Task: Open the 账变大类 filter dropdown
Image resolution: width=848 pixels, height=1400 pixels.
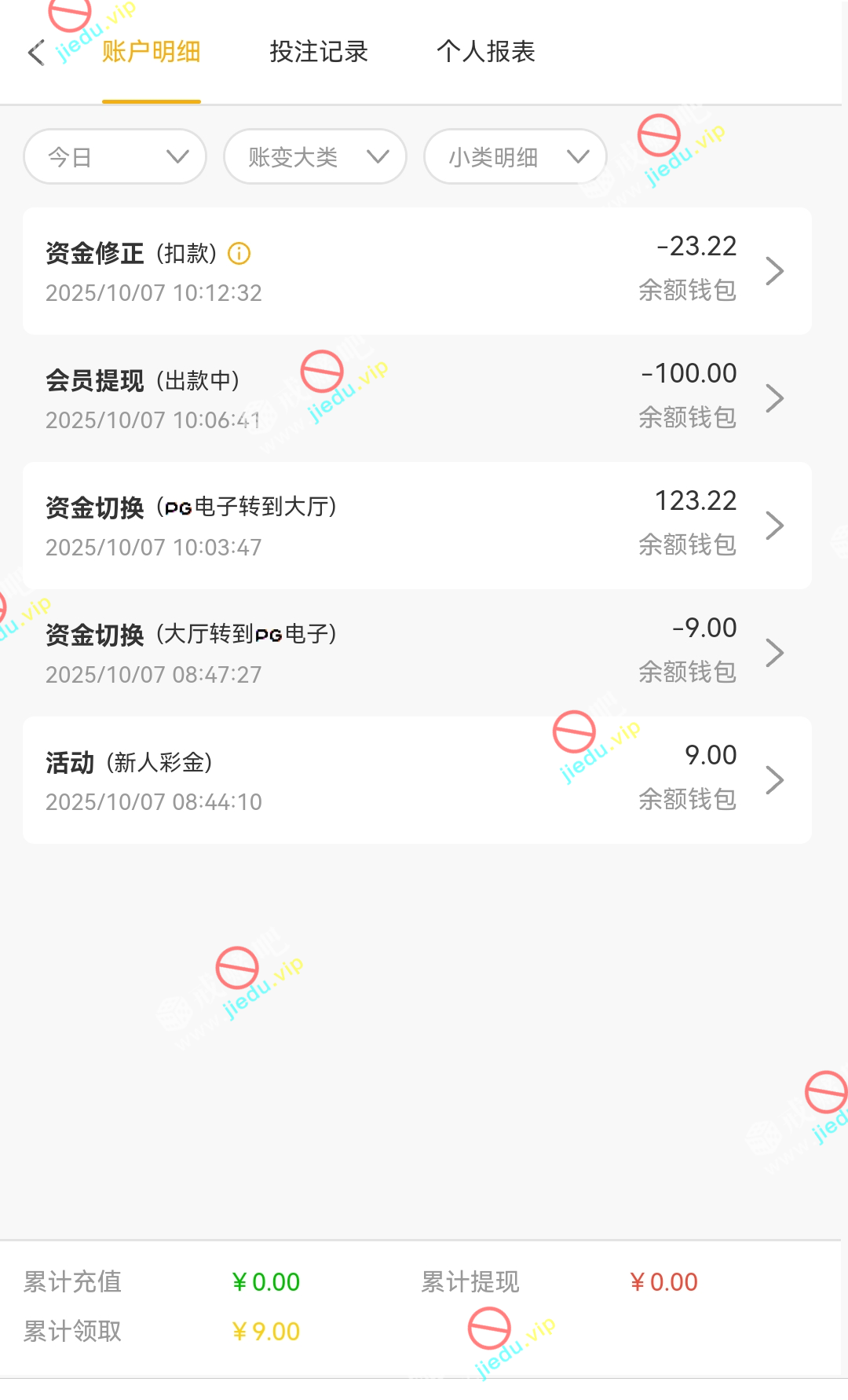Action: click(316, 157)
